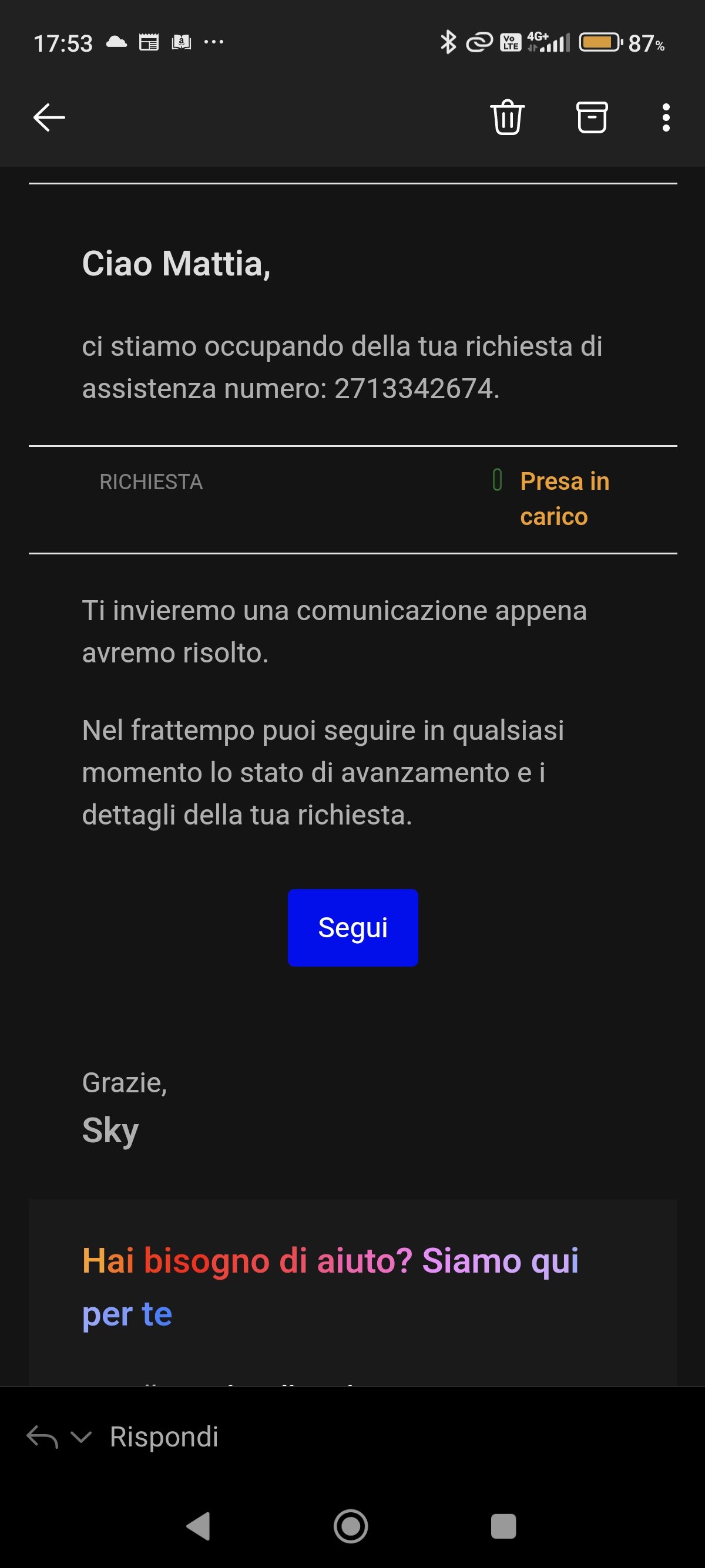Expand the reply options chevron
Viewport: 705px width, 1568px height.
coord(81,1437)
